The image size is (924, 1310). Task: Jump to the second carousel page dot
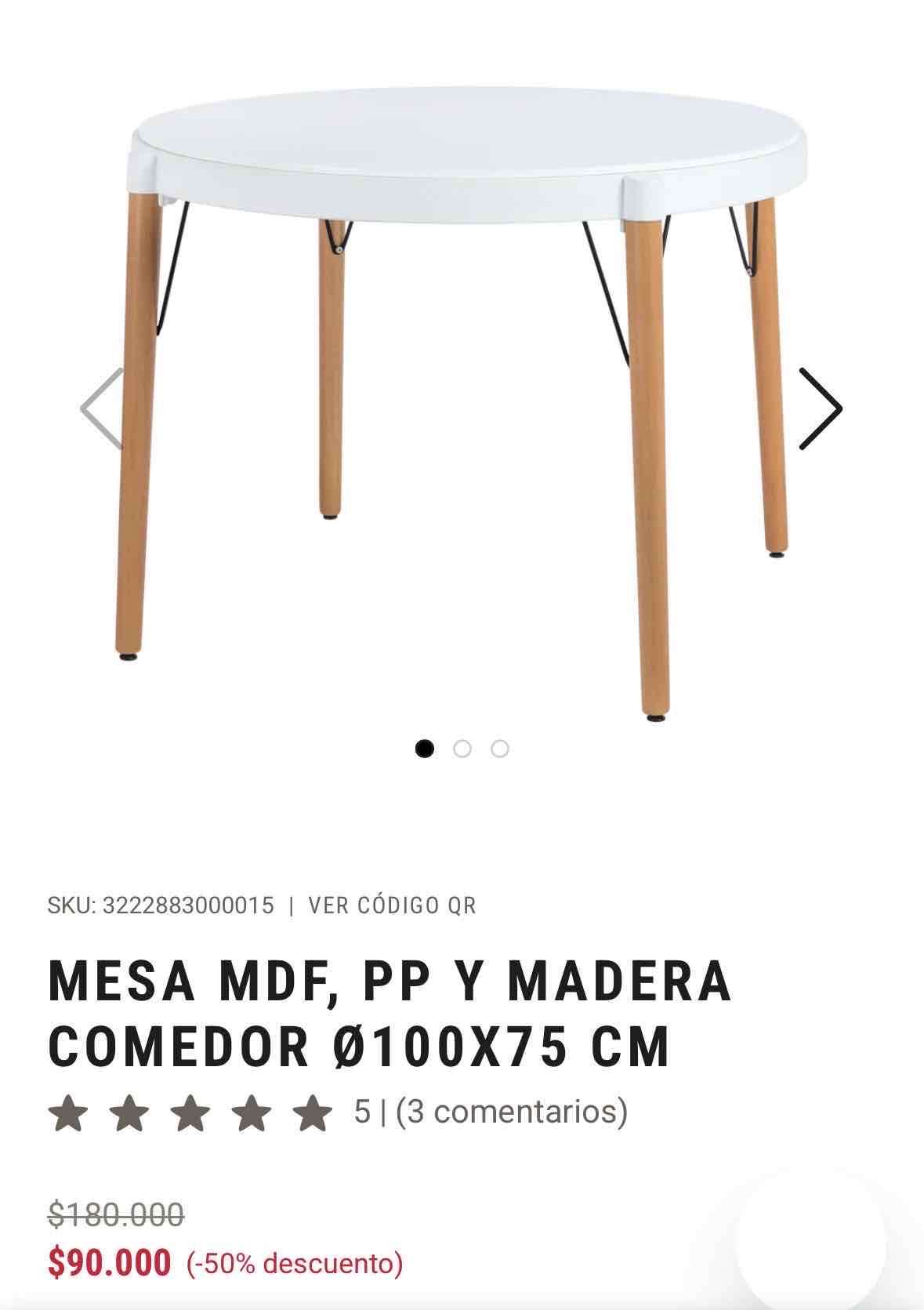point(462,749)
